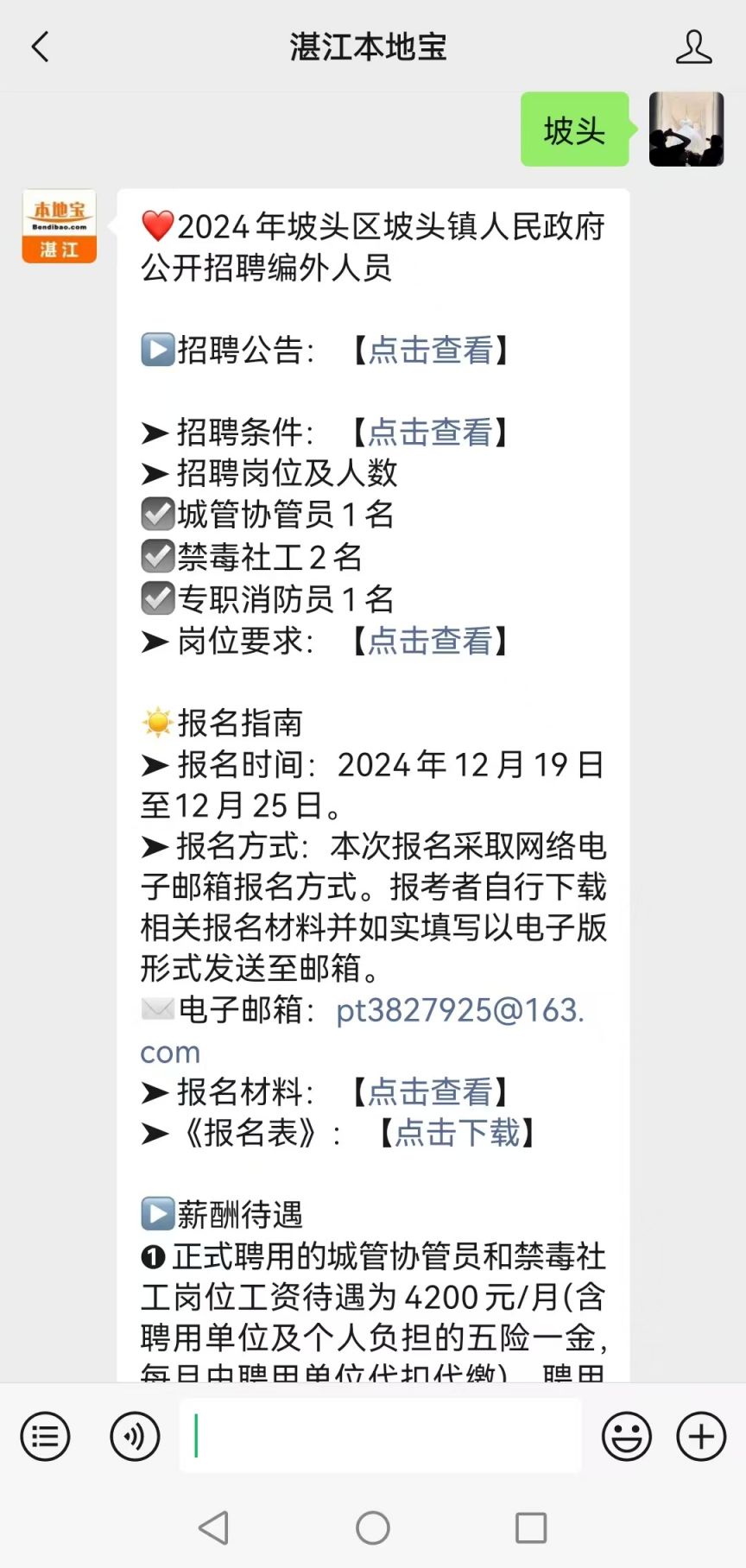Open the 报名材料 点击查看 link
This screenshot has width=746, height=1568.
point(430,1091)
